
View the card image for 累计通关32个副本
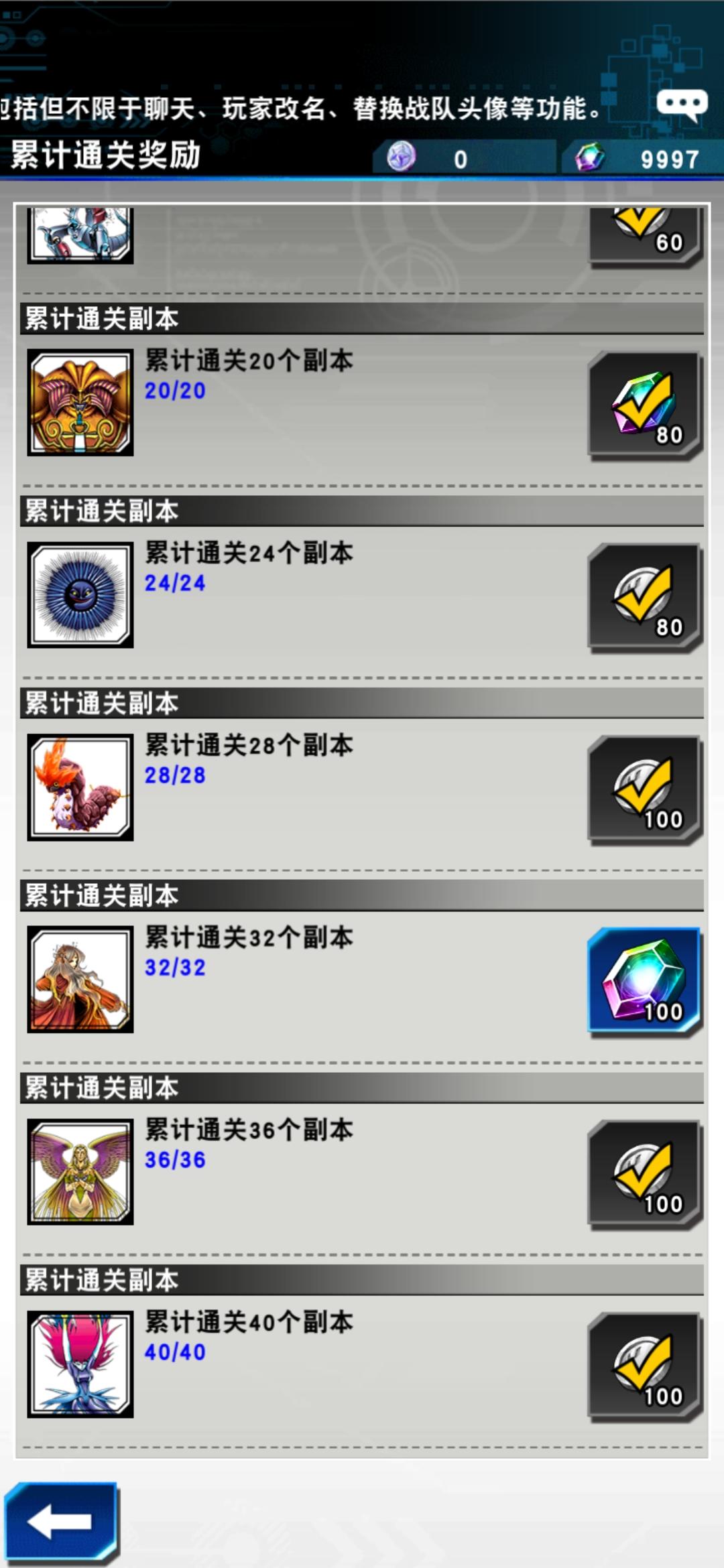[80, 980]
